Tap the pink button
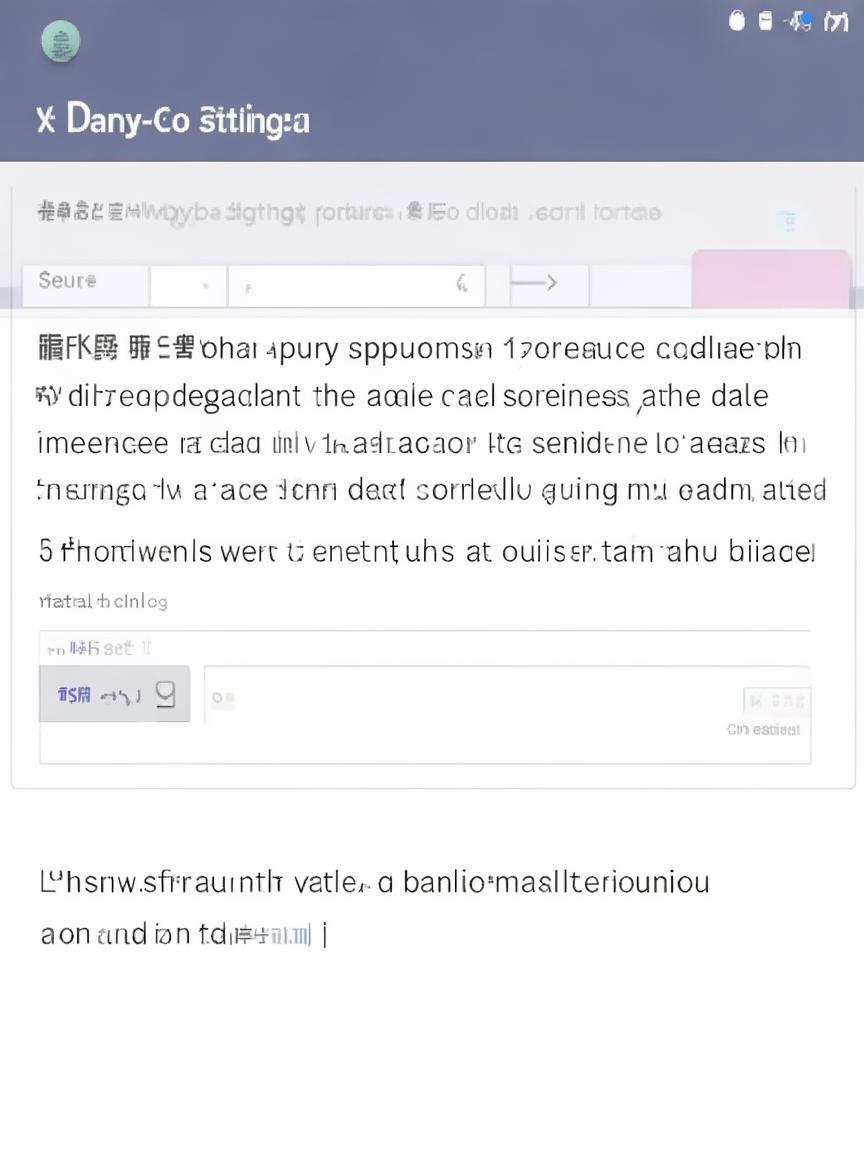This screenshot has height=1152, width=864. click(x=770, y=280)
